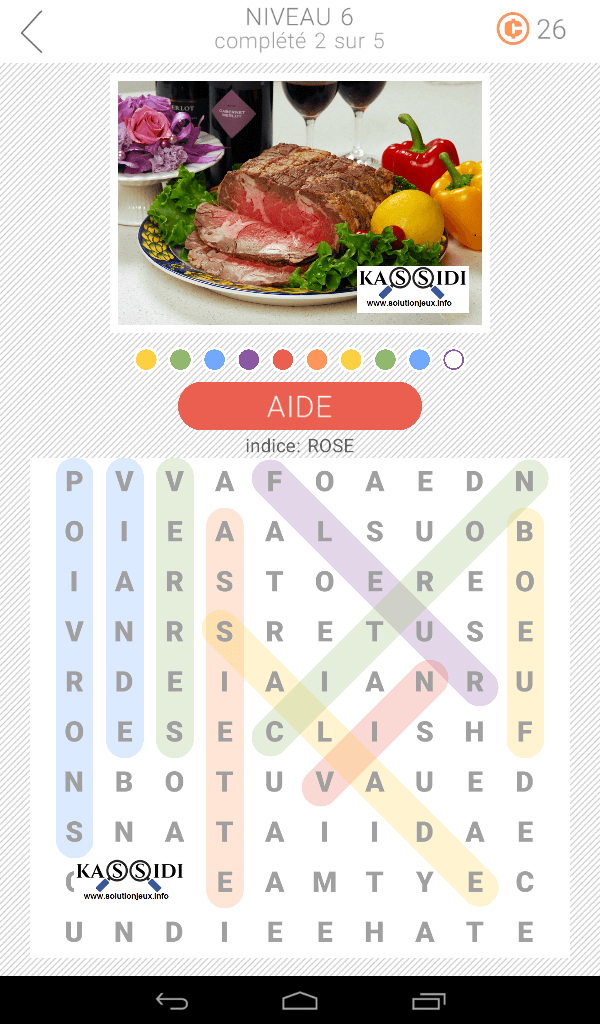Tap the red AIDE hint button
The width and height of the screenshot is (600, 1024).
click(300, 406)
